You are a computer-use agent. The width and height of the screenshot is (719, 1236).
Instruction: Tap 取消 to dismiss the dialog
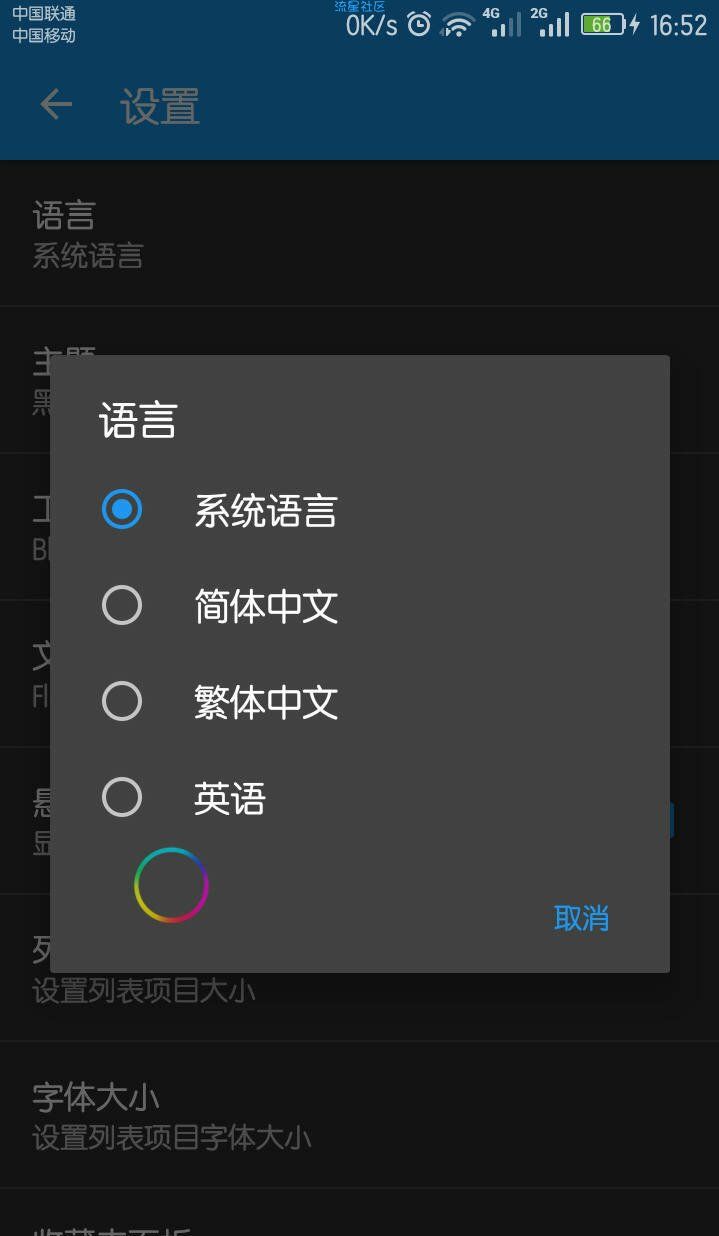click(x=581, y=918)
